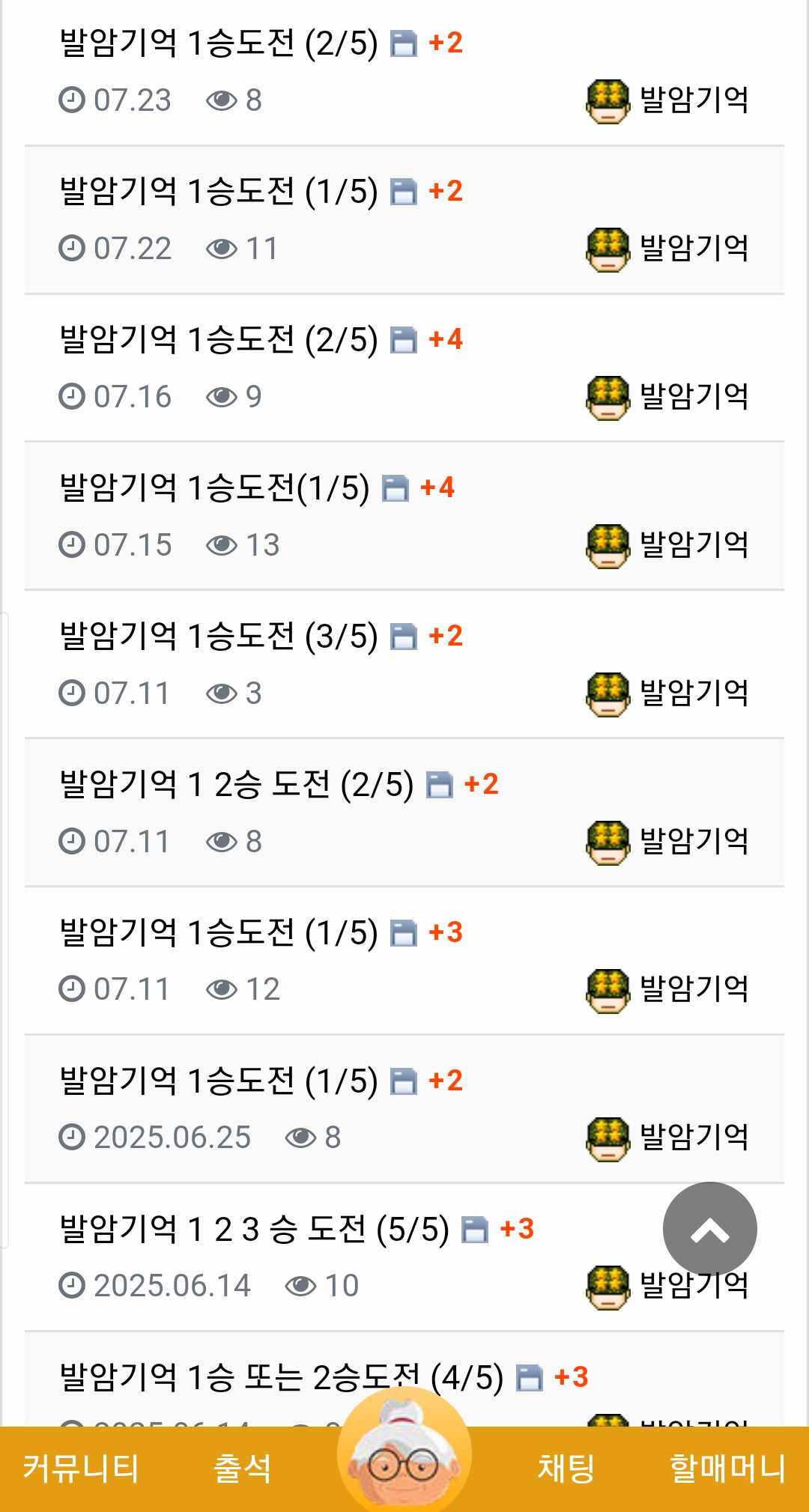This screenshot has height=1512, width=809.
Task: Switch to the 채팅 tab
Action: click(566, 1468)
